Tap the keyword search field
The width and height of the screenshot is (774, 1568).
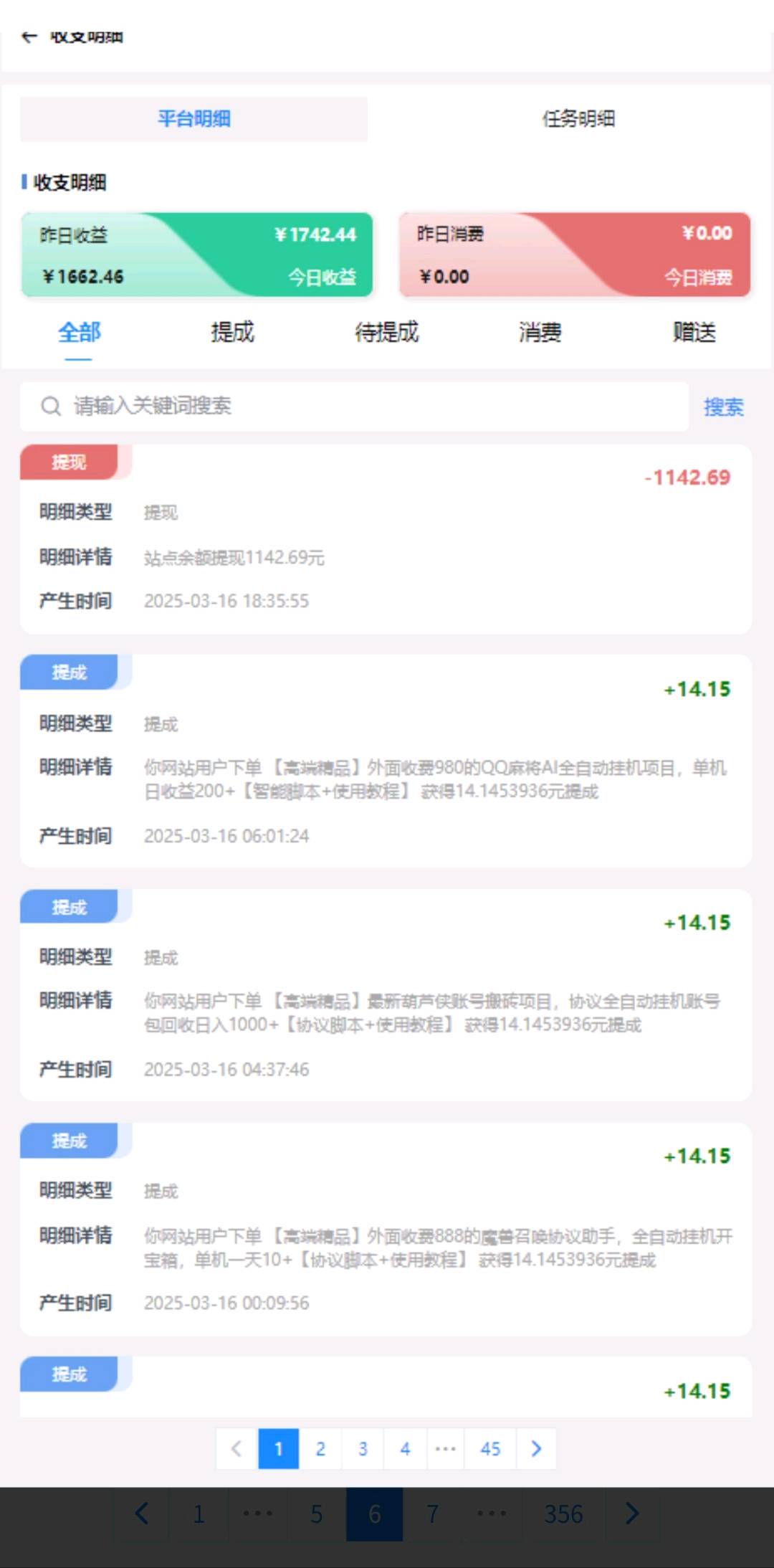tap(354, 407)
